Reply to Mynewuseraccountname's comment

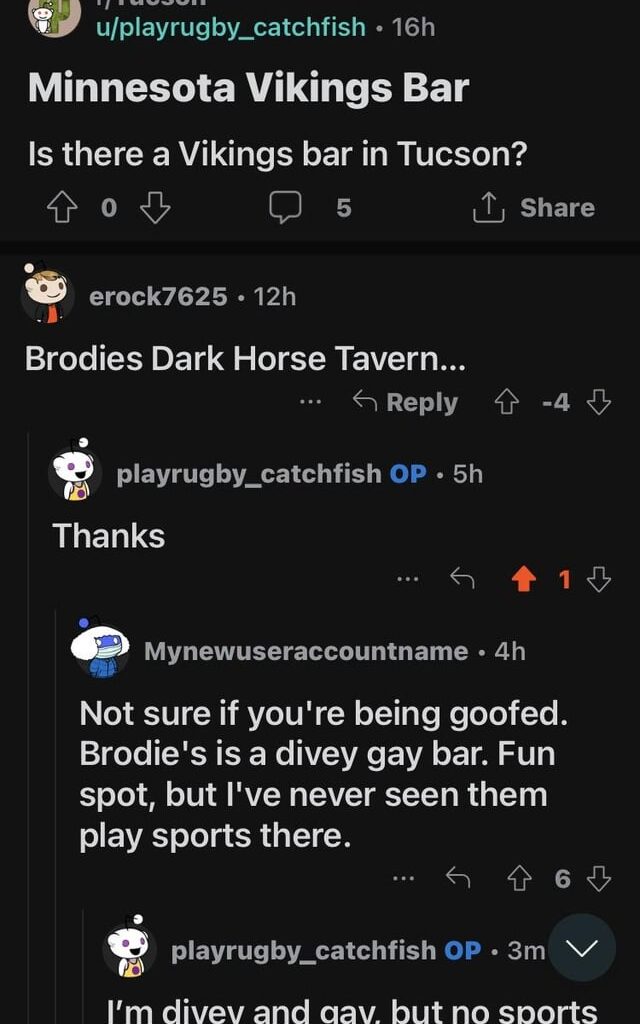pos(458,878)
